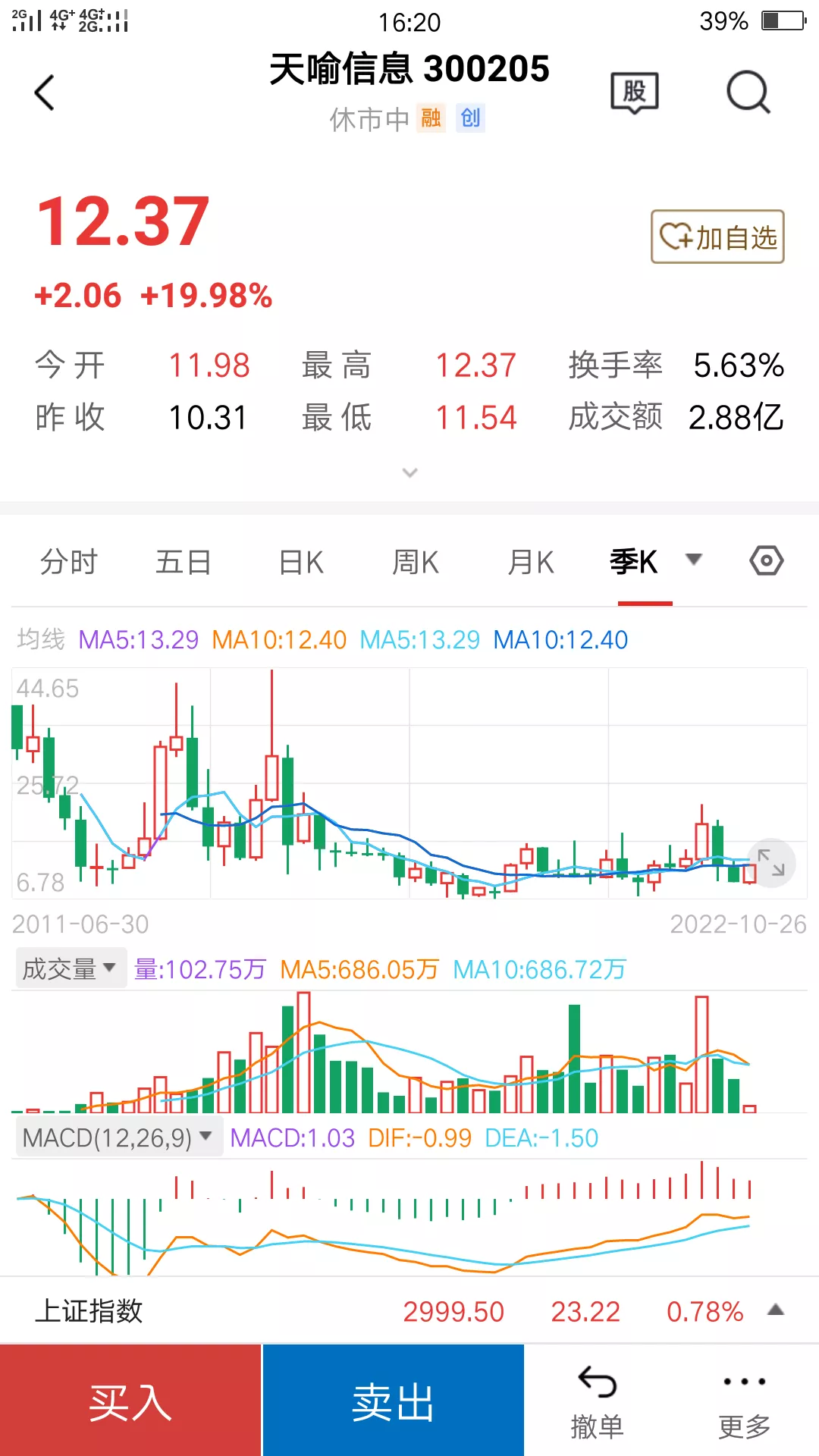Change the 成交量 indicator dropdown
This screenshot has width=819, height=1456.
point(70,969)
